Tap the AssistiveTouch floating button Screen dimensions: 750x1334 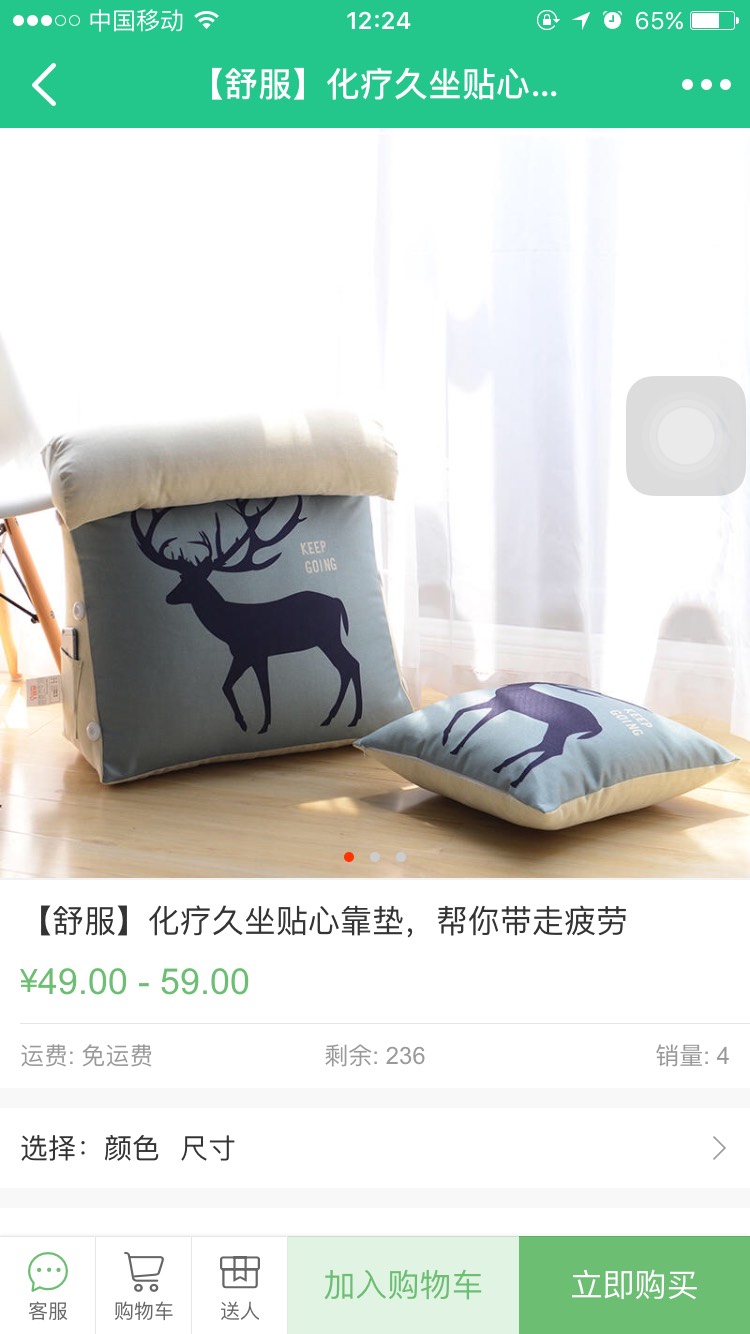(x=686, y=436)
